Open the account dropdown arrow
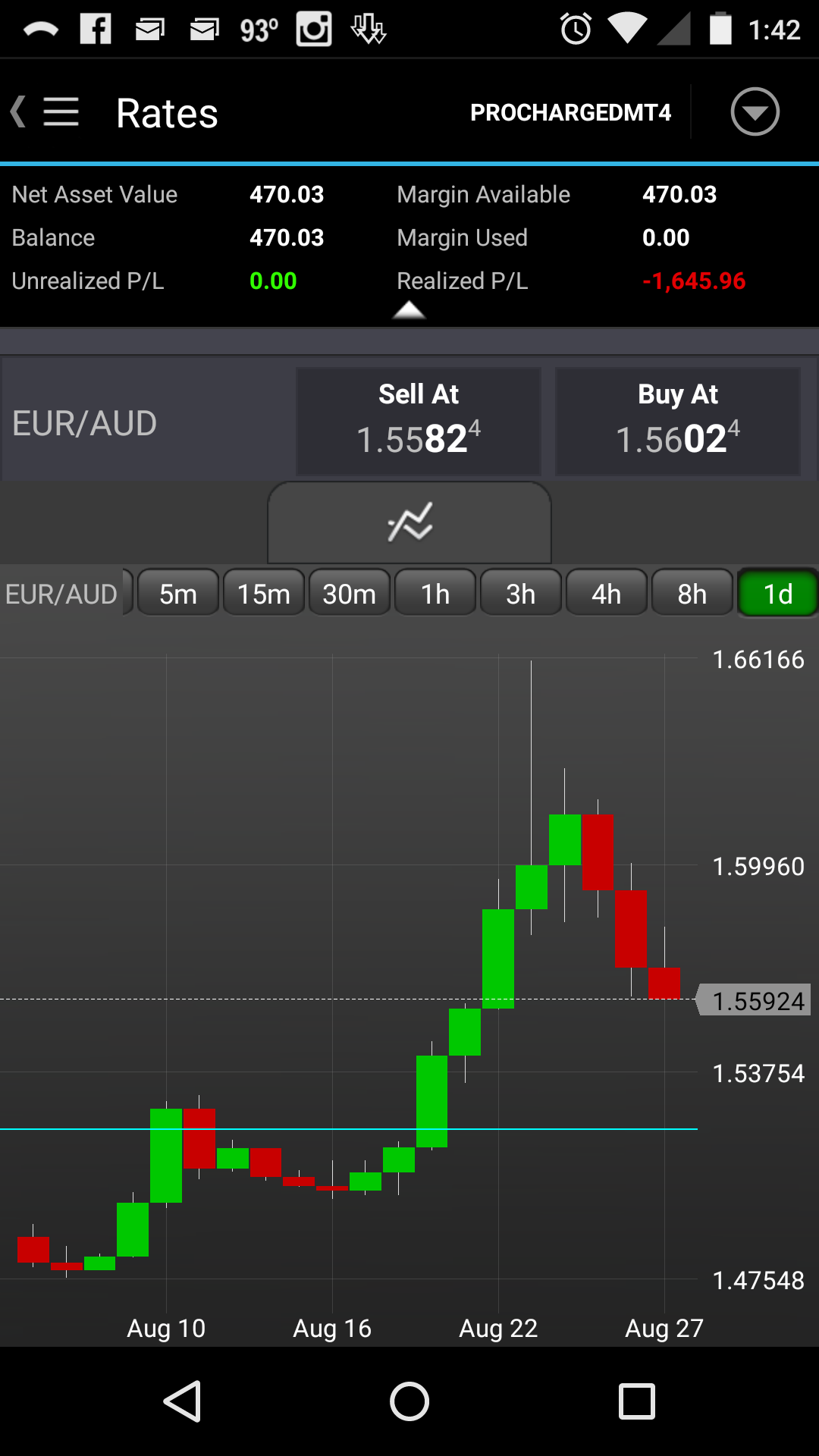Screen dimensions: 819x1456 755,112
